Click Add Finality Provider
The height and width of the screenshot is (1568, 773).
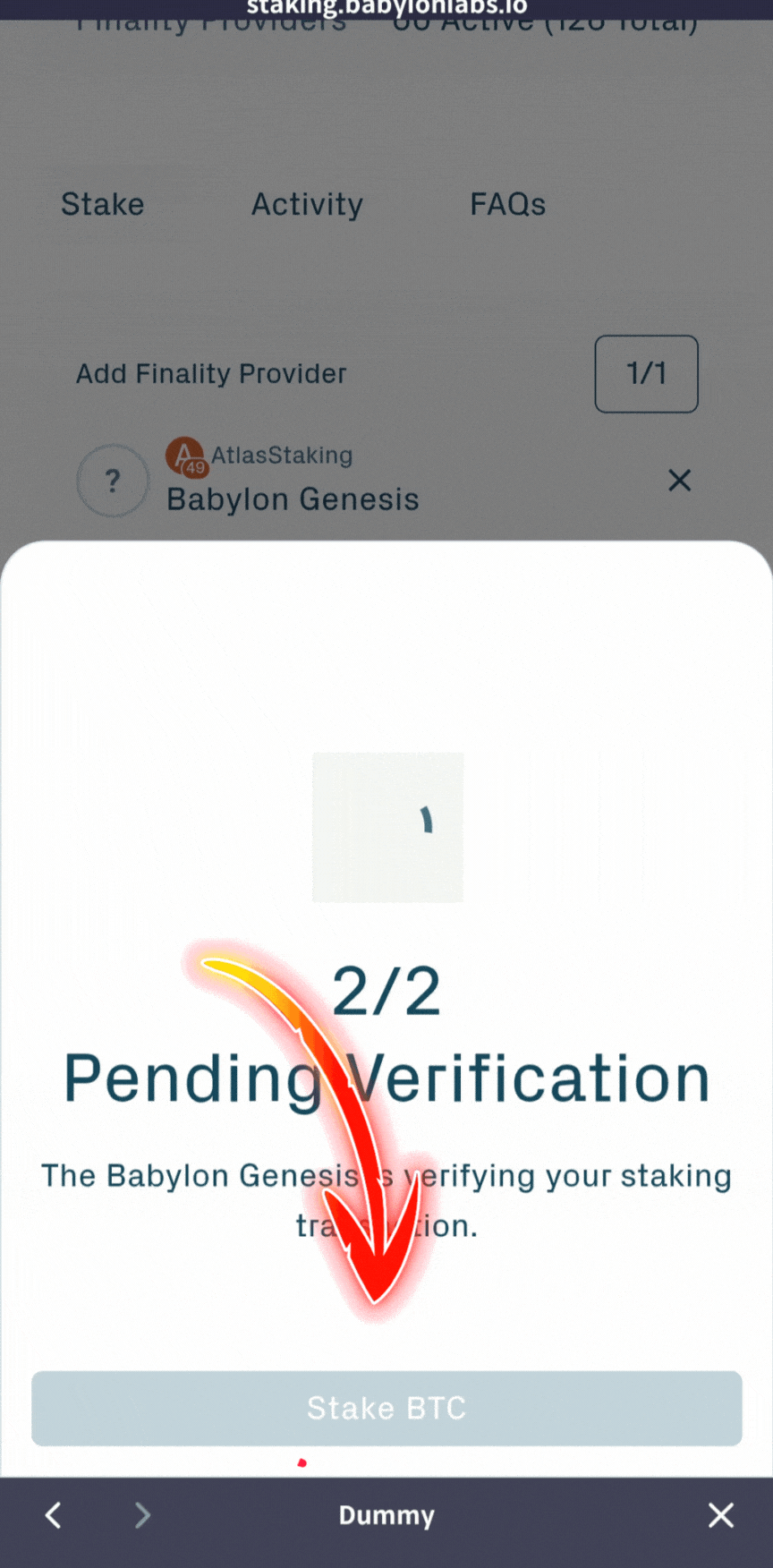[210, 373]
